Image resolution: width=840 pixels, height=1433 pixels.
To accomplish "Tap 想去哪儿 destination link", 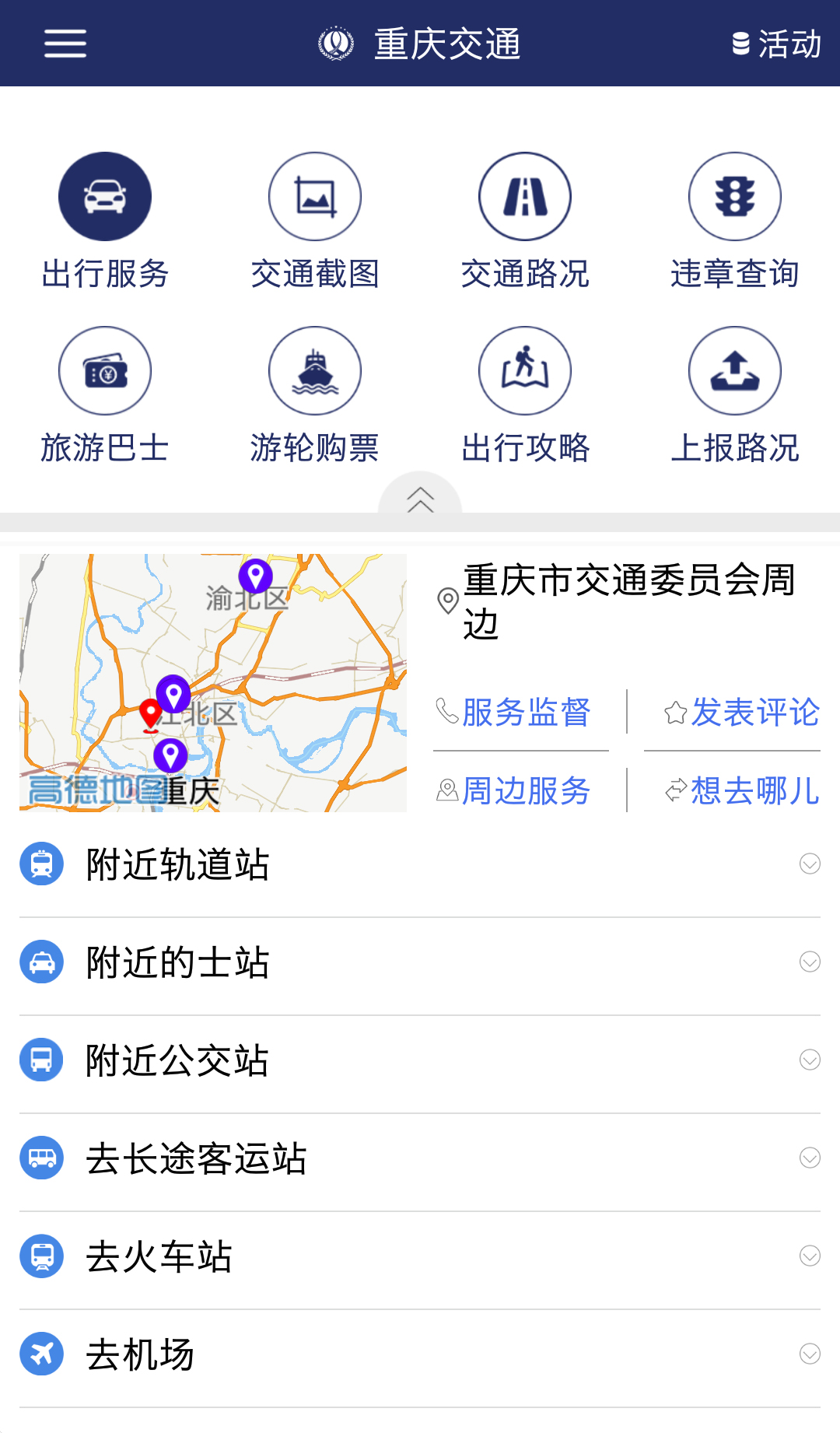I will point(741,790).
